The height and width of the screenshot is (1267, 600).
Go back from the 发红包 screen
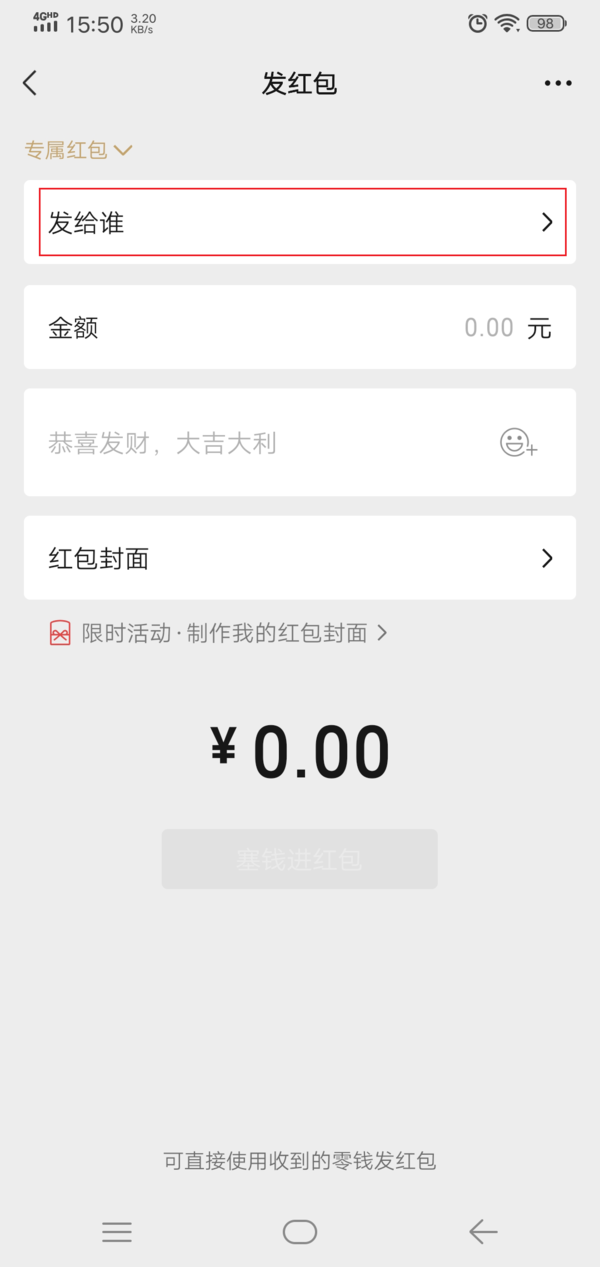click(30, 83)
